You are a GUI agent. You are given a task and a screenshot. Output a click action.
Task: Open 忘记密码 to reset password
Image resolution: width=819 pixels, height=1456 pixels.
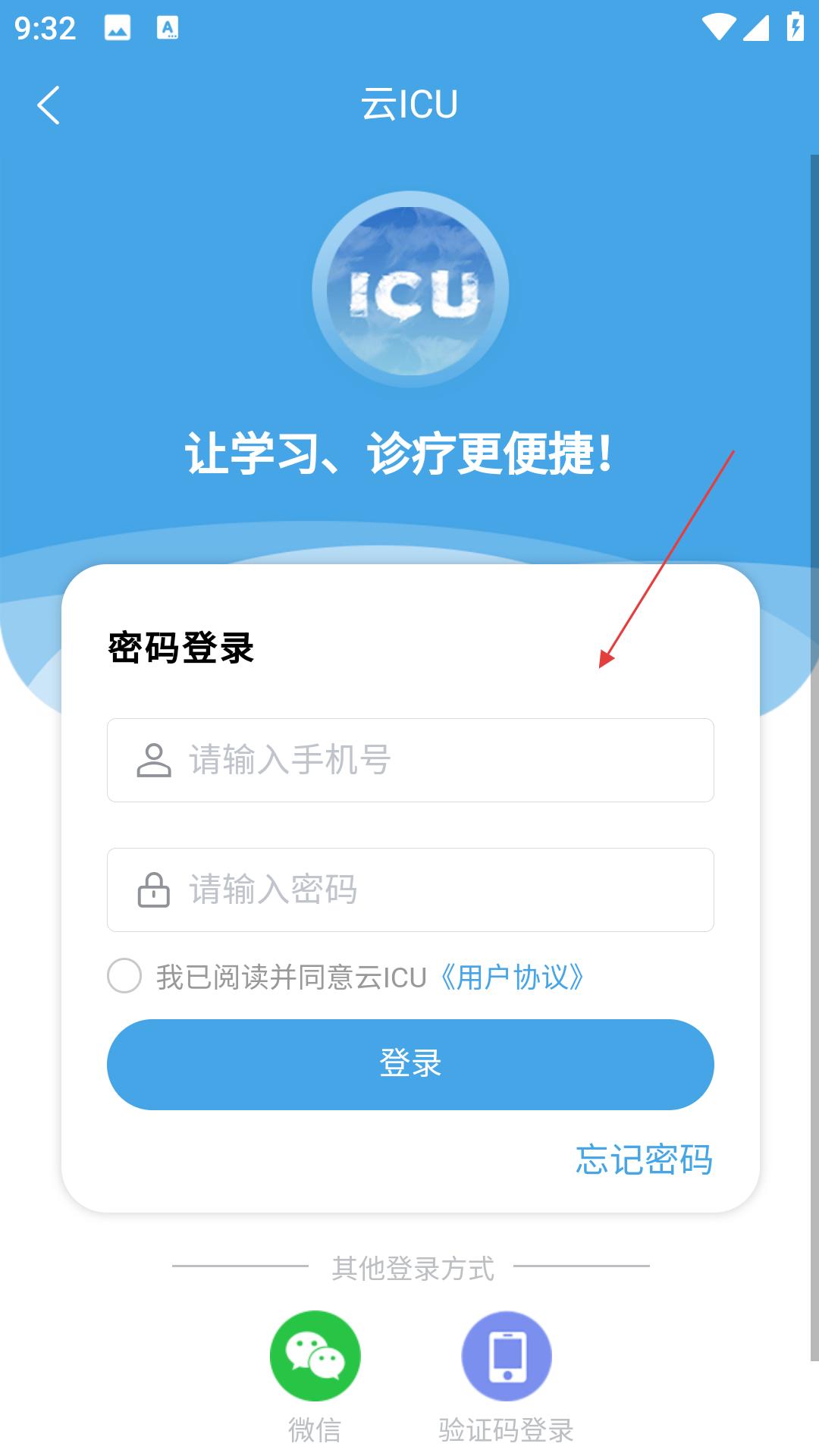click(x=644, y=1159)
